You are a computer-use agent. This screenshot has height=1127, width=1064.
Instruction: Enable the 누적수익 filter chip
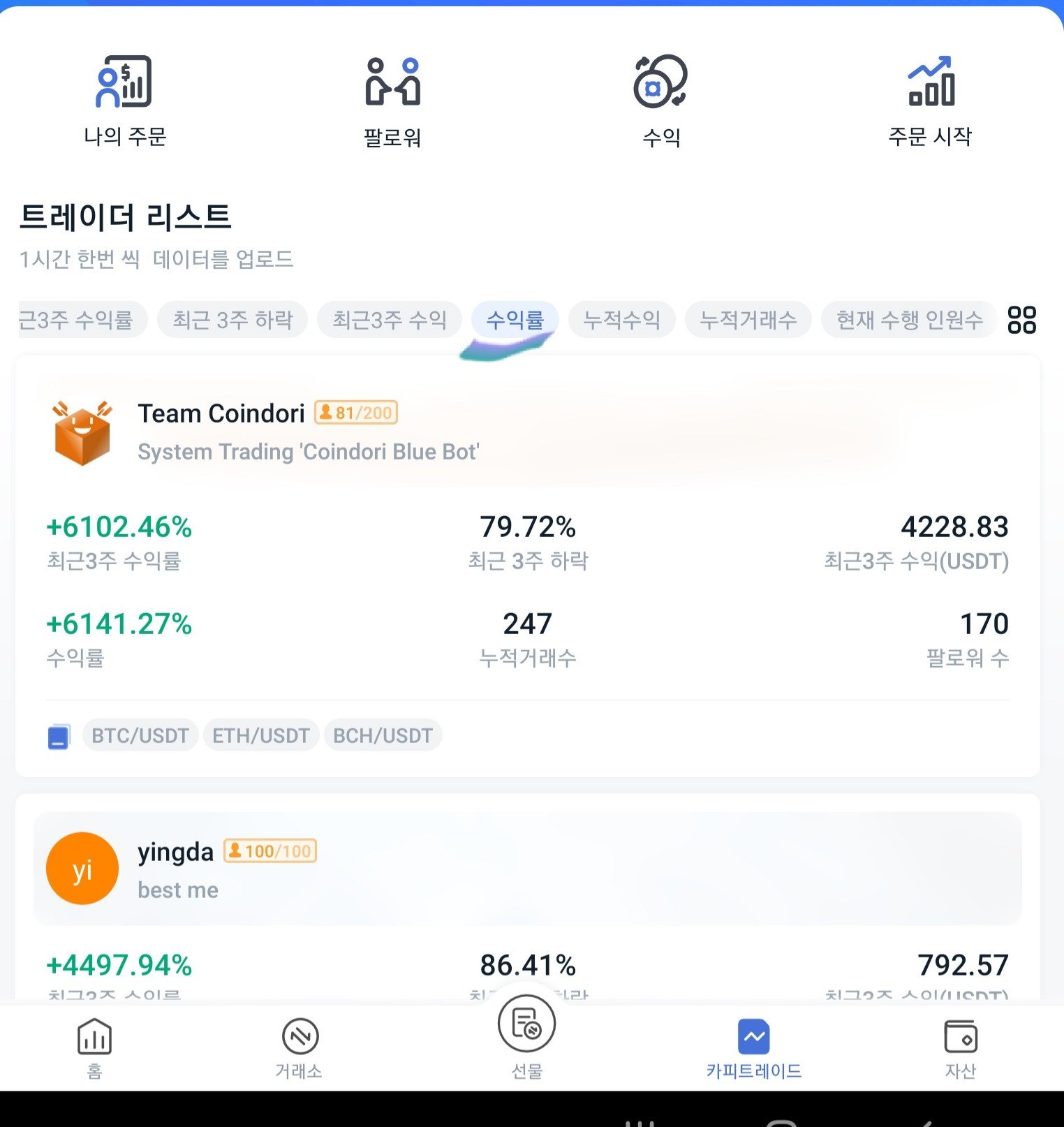tap(621, 320)
